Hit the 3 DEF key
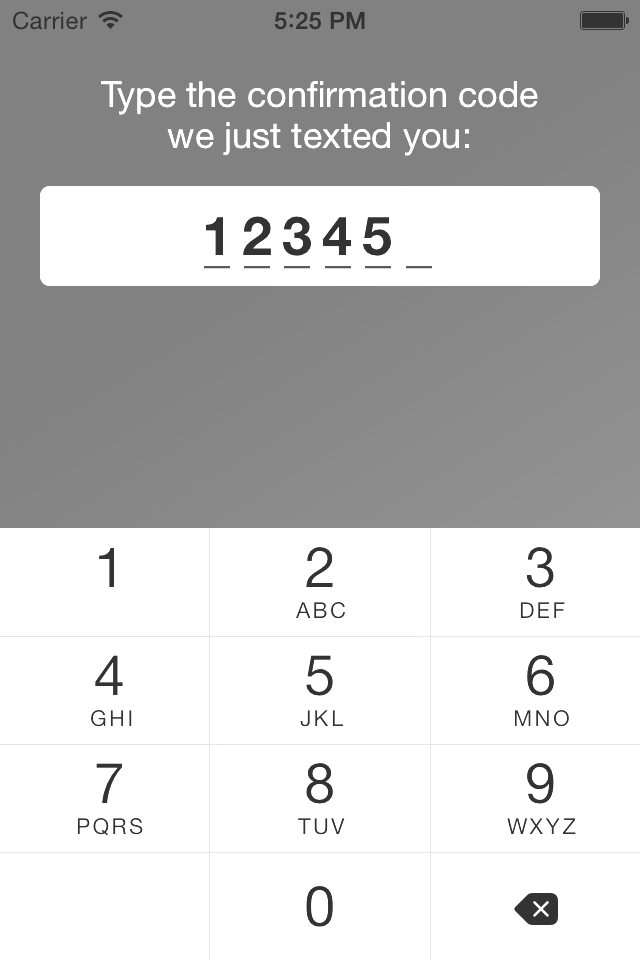The width and height of the screenshot is (640, 960). click(536, 582)
